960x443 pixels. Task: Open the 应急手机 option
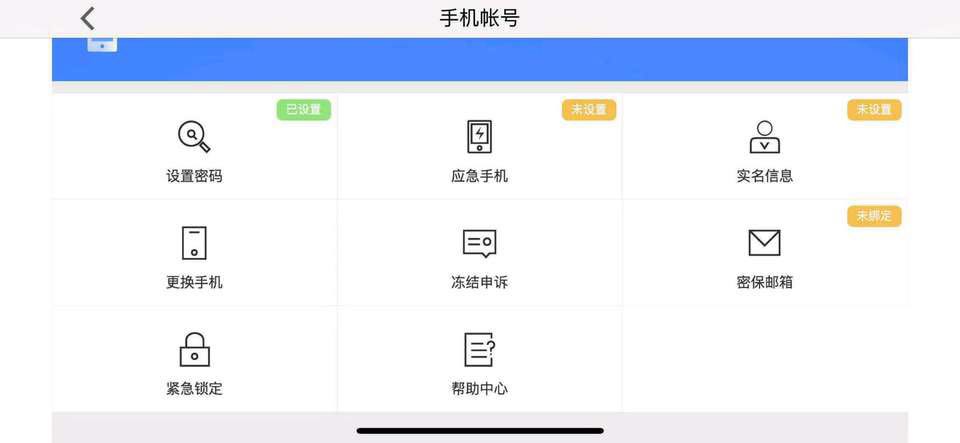479,146
